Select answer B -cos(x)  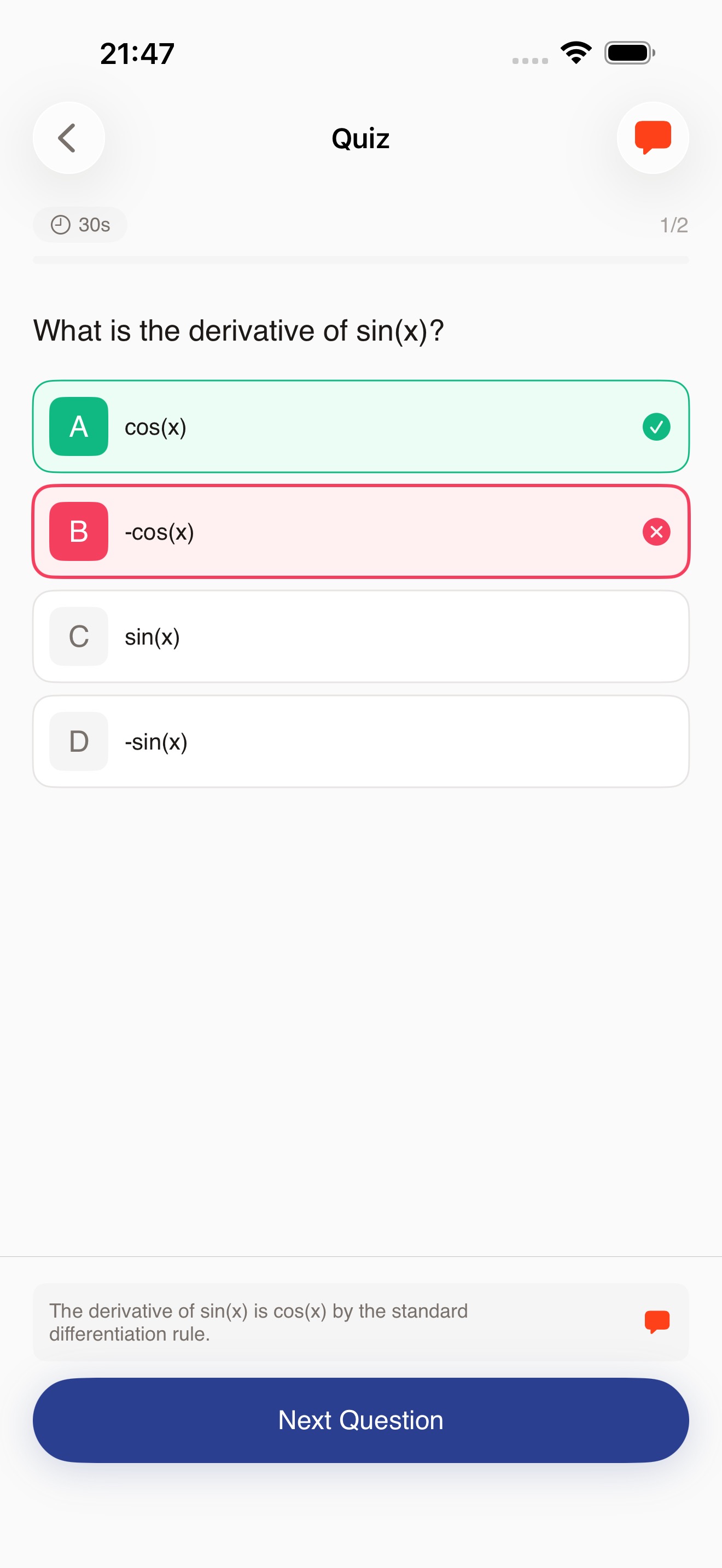(361, 531)
